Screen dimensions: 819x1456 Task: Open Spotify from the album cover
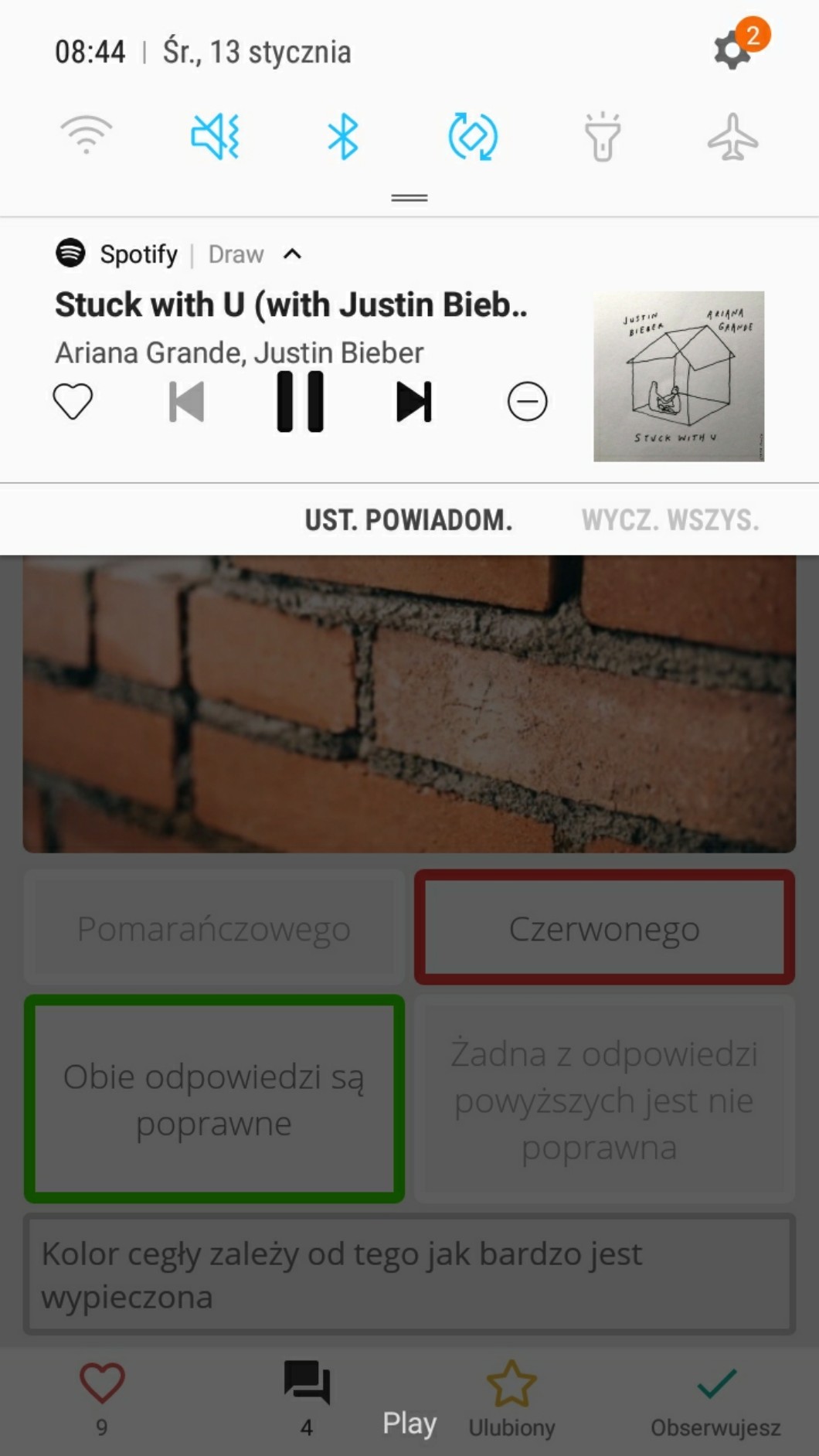click(x=678, y=376)
